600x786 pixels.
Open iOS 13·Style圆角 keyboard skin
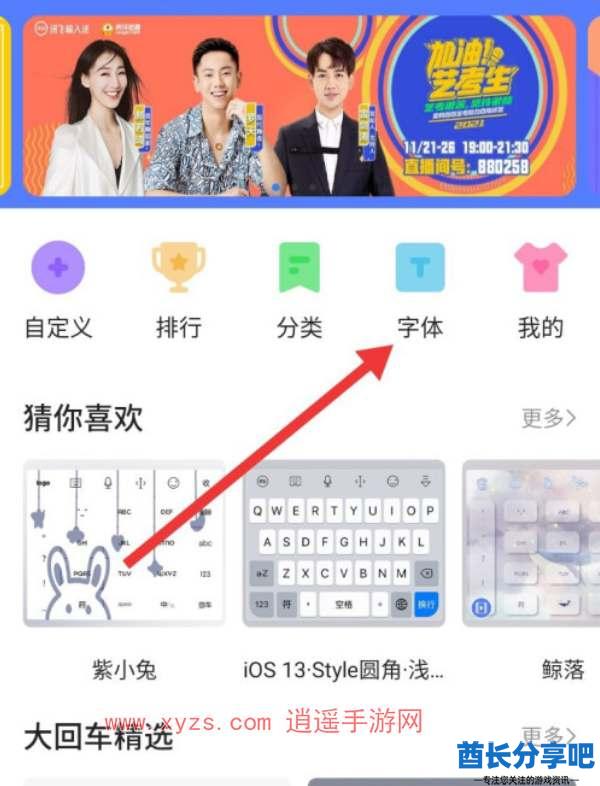pos(343,545)
